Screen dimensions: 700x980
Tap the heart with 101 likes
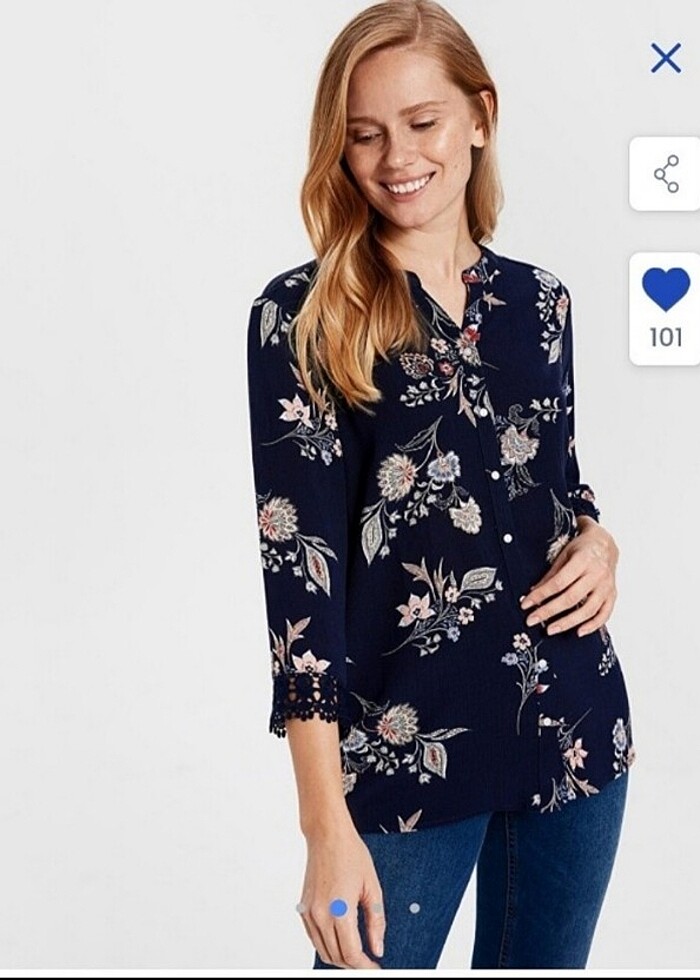click(666, 291)
